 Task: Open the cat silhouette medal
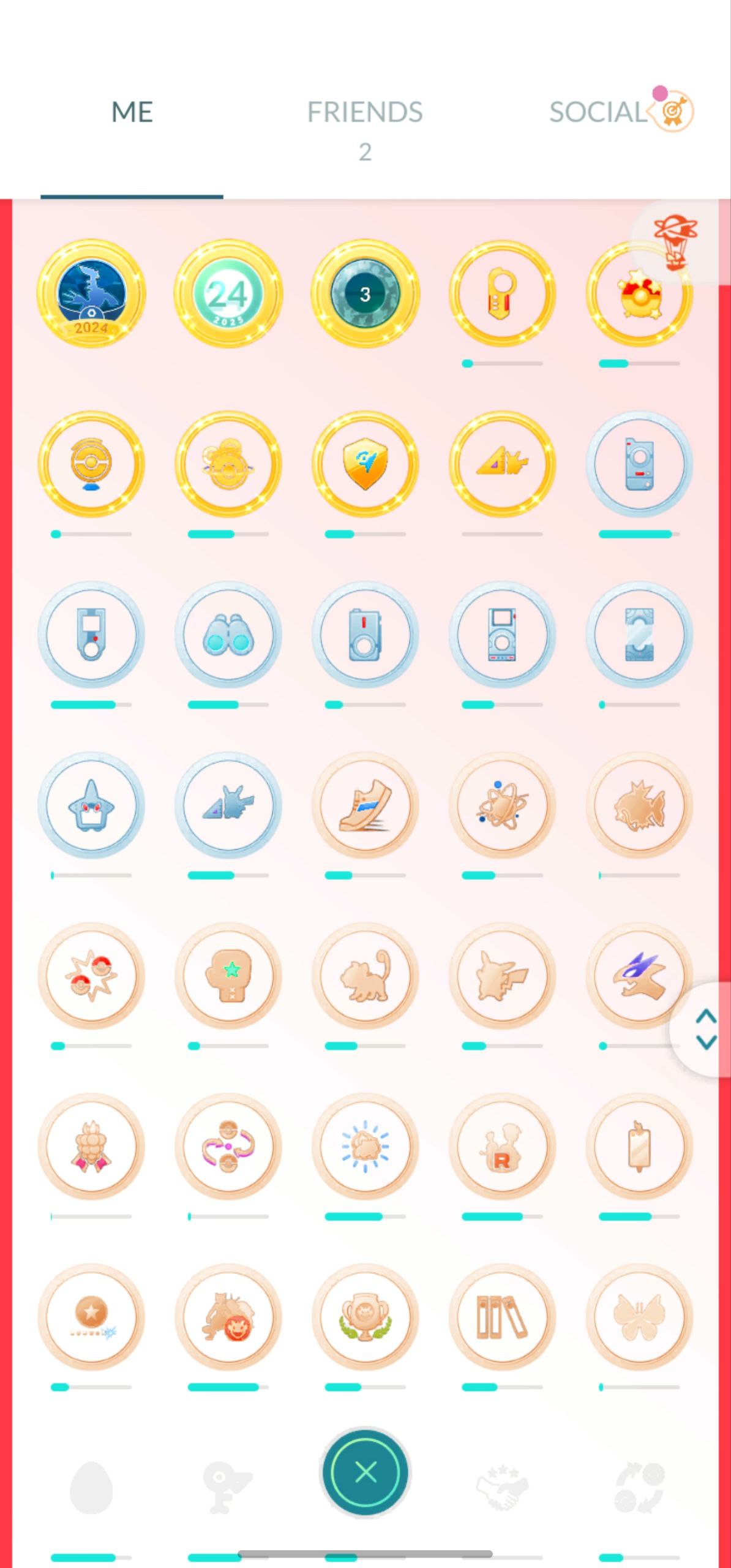pyautogui.click(x=365, y=976)
